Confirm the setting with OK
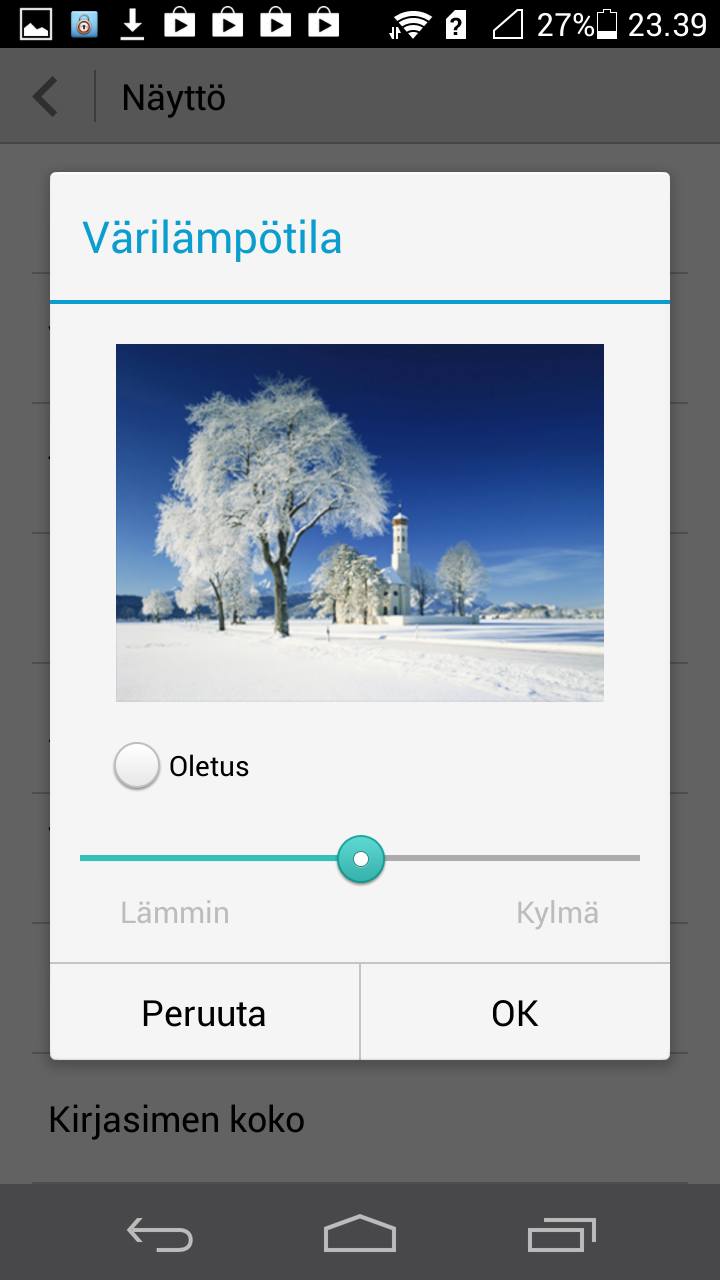This screenshot has width=720, height=1280. click(x=515, y=1013)
